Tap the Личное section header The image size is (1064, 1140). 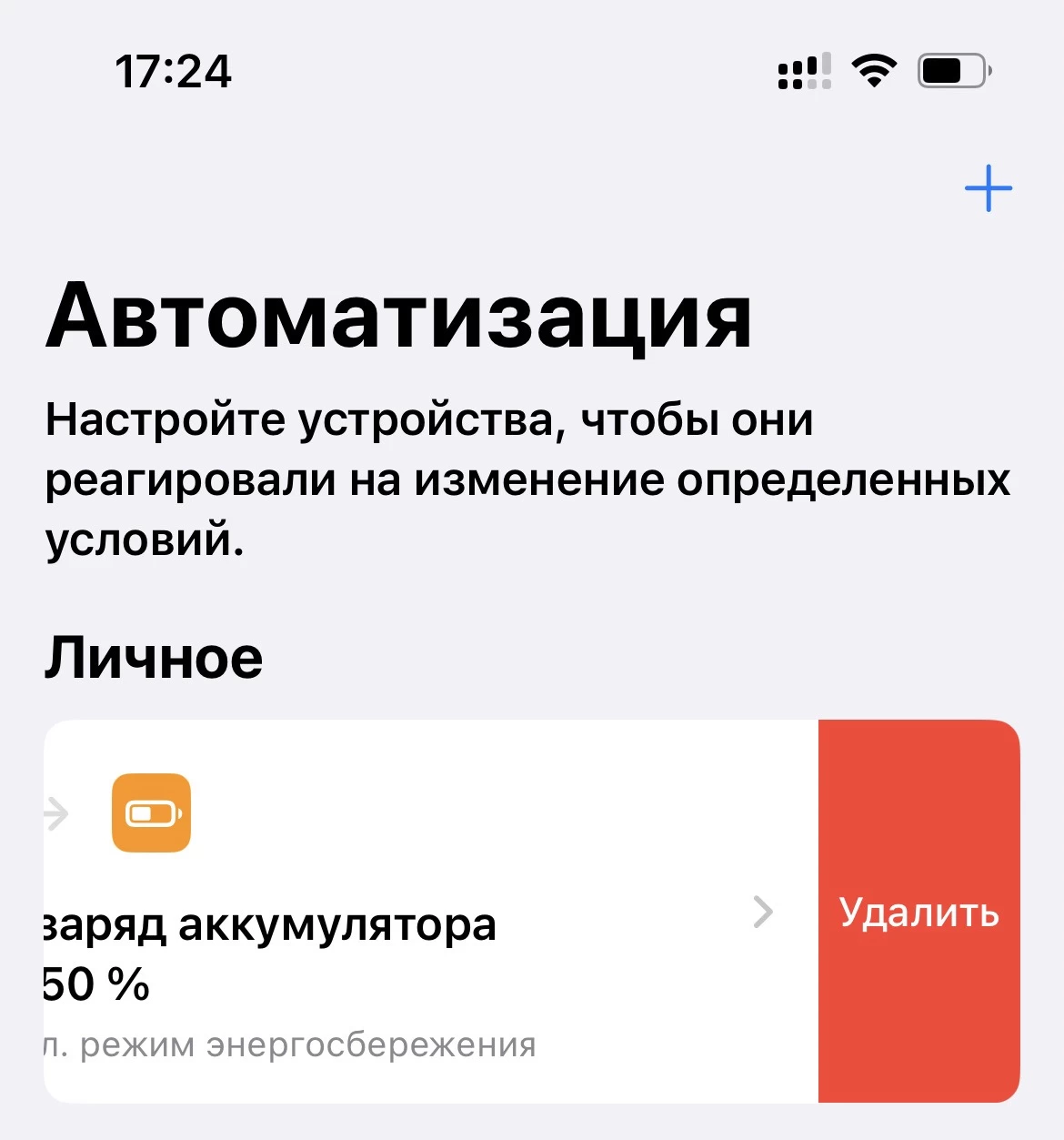tap(153, 657)
